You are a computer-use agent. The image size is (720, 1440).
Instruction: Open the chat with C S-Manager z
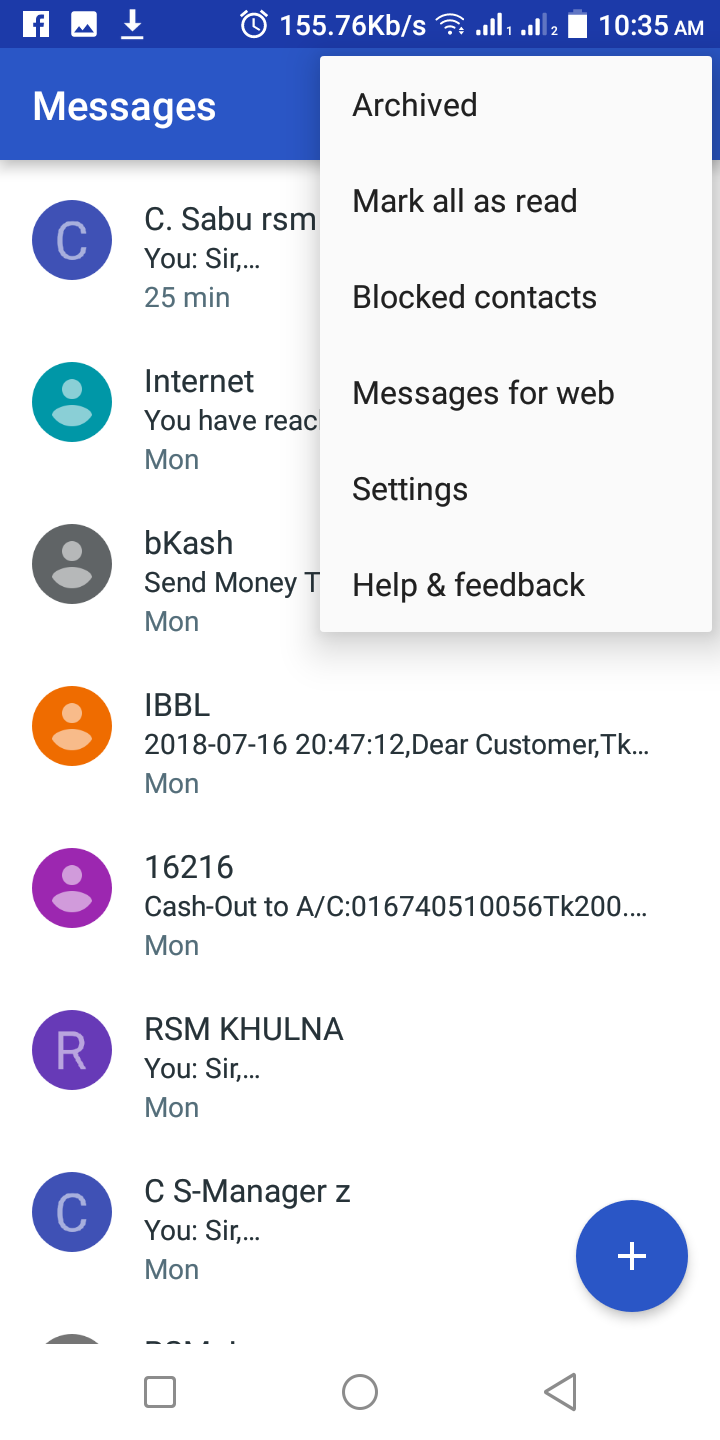coord(300,1230)
